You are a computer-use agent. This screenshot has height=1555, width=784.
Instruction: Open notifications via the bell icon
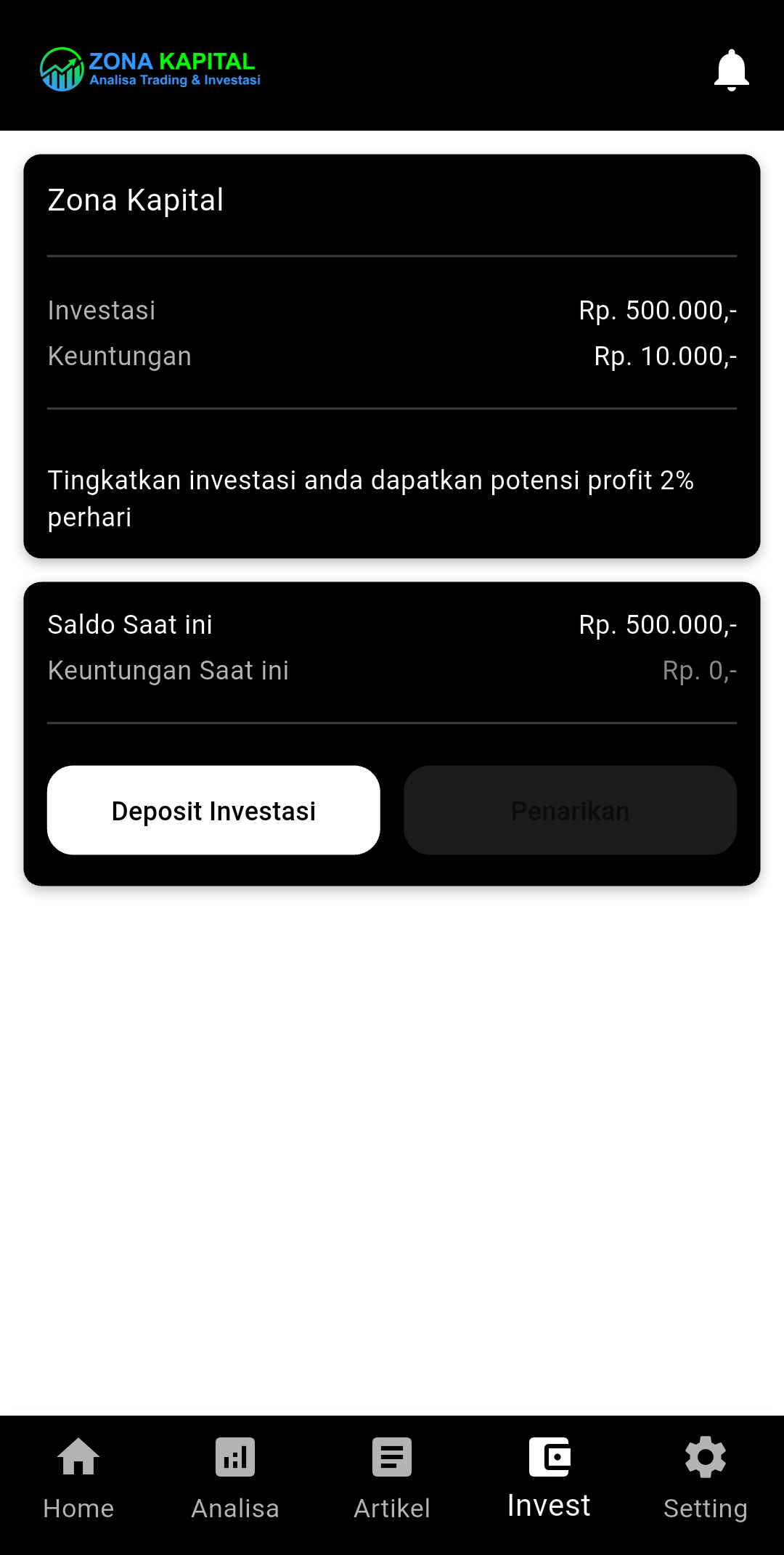pos(731,68)
